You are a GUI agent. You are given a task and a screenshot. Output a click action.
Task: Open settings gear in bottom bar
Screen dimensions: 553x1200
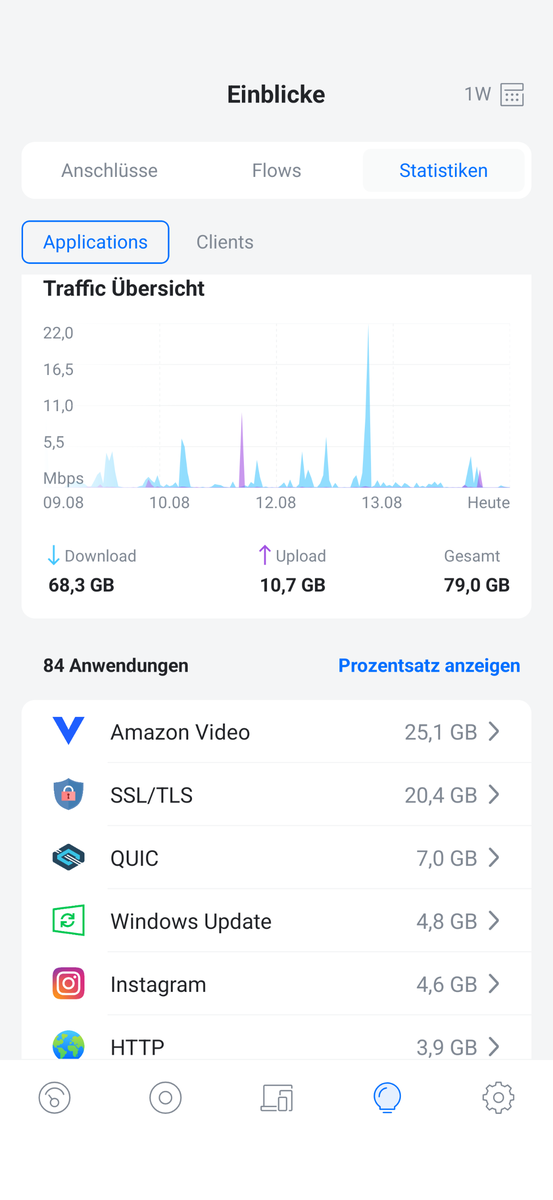coord(498,1097)
